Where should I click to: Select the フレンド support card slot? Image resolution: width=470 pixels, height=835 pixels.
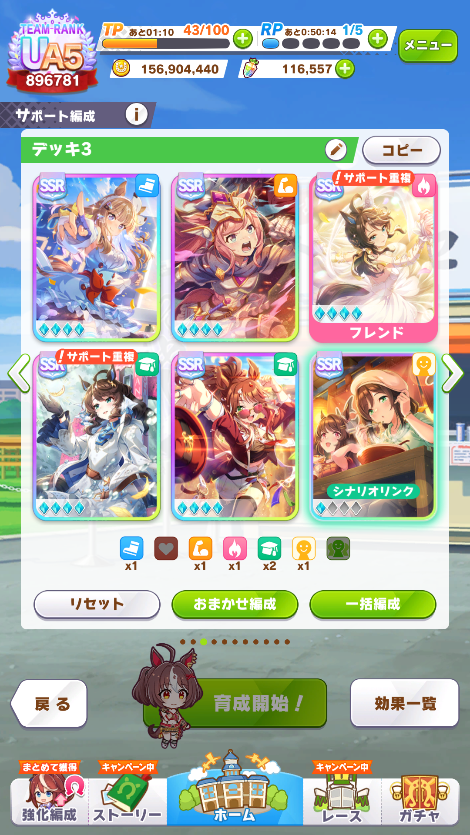[x=373, y=257]
